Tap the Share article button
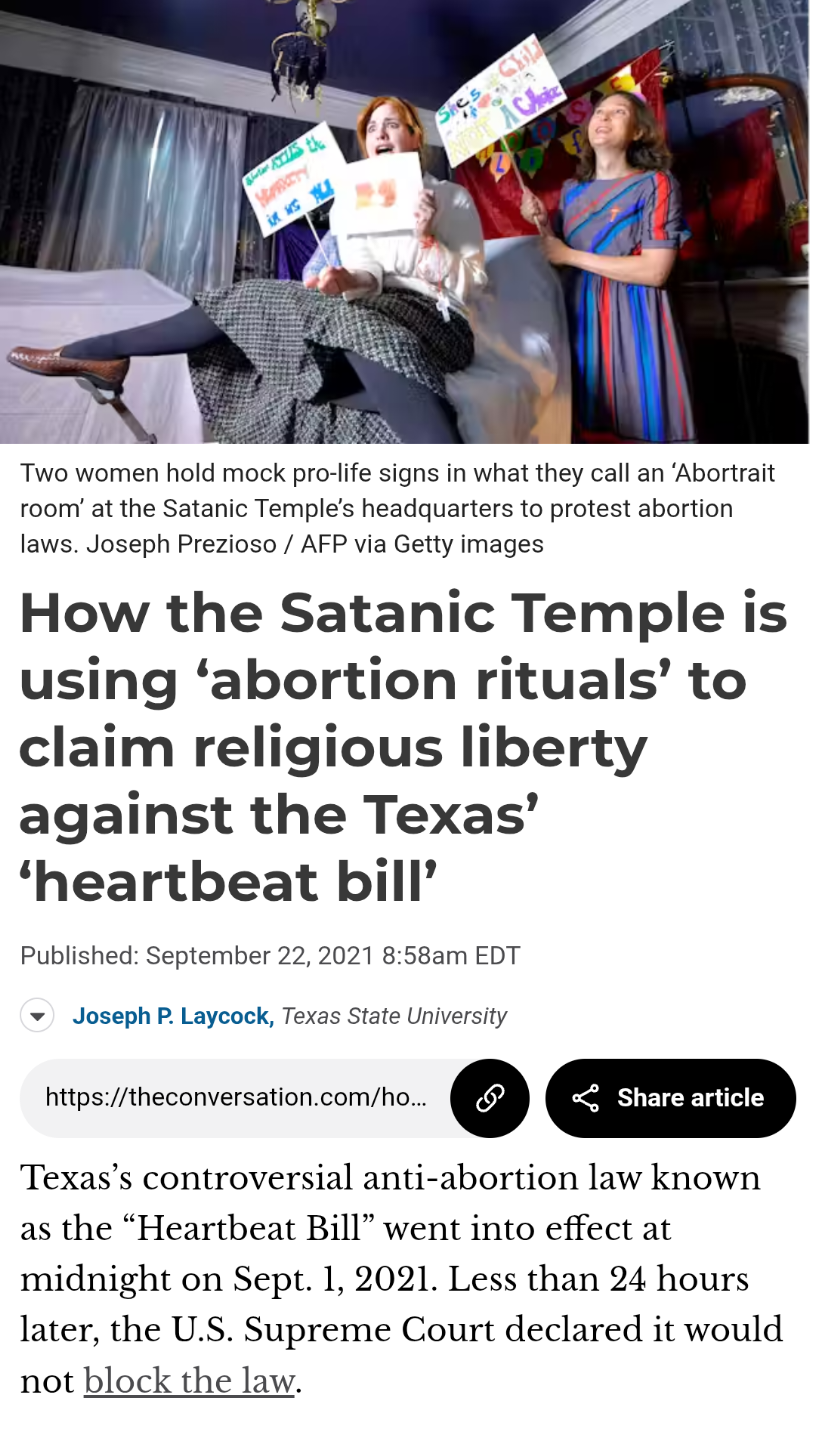The width and height of the screenshot is (816, 1430). click(x=670, y=1098)
